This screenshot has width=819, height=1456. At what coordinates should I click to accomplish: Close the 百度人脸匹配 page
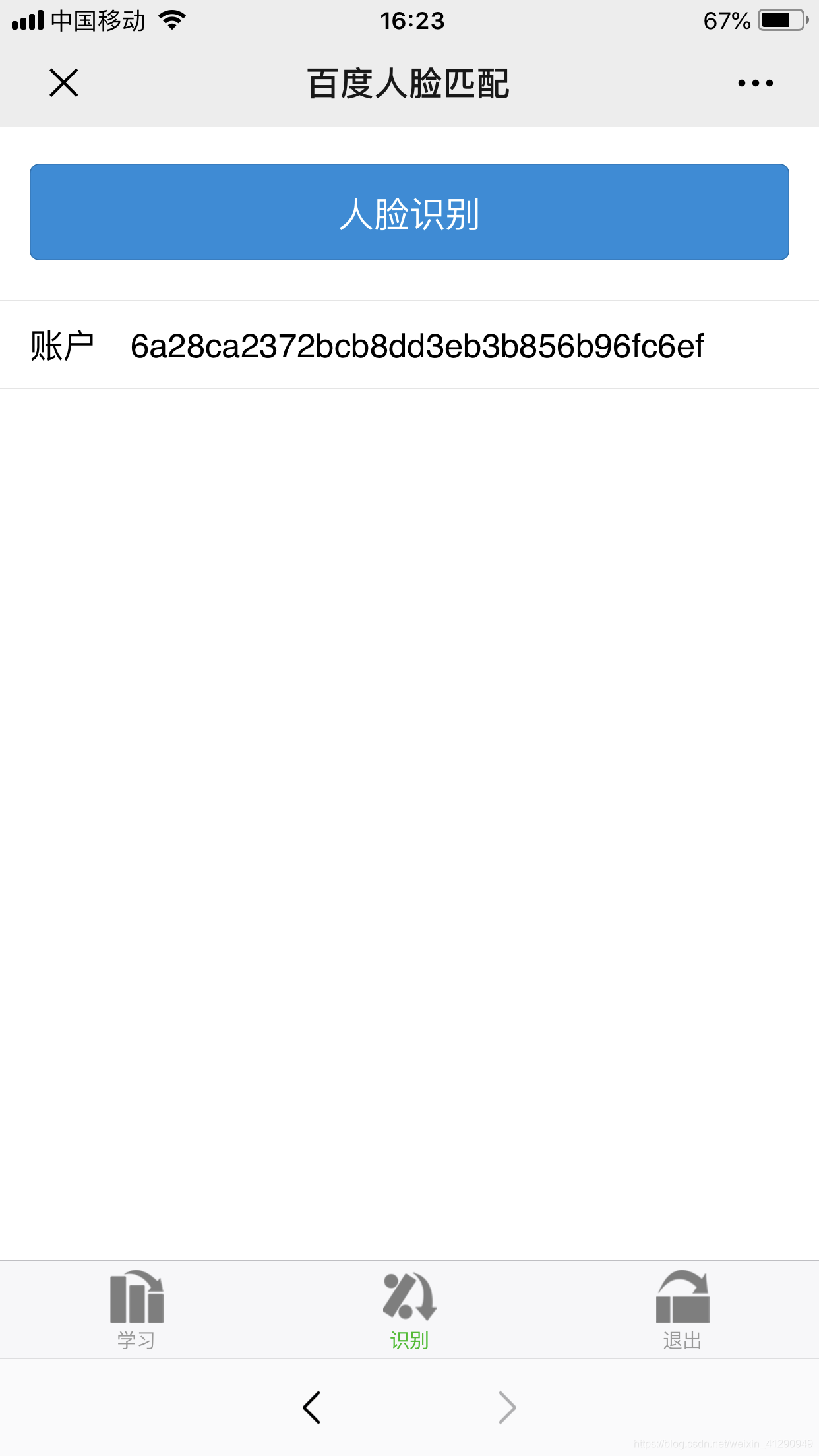[x=64, y=83]
